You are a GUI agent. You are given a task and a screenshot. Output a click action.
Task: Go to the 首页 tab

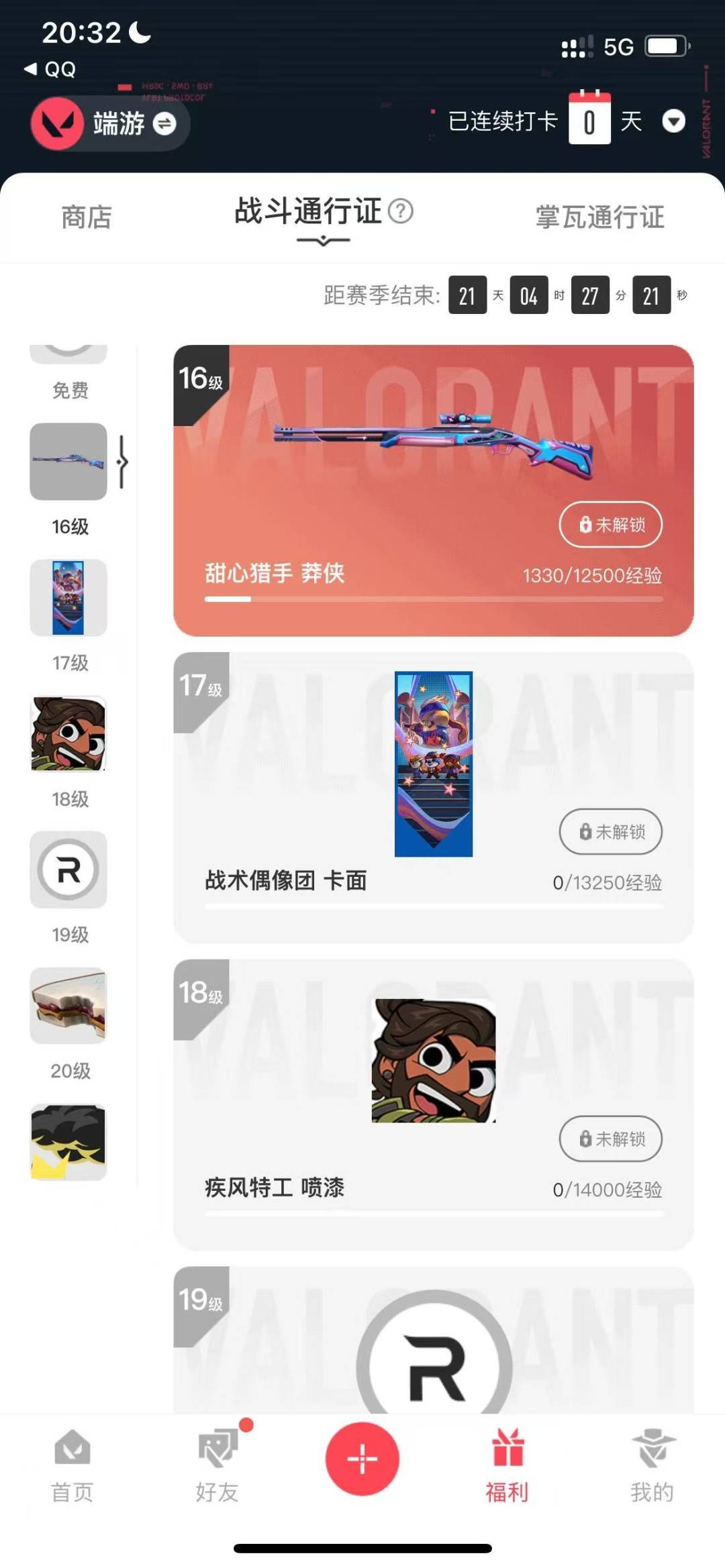pyautogui.click(x=72, y=1465)
